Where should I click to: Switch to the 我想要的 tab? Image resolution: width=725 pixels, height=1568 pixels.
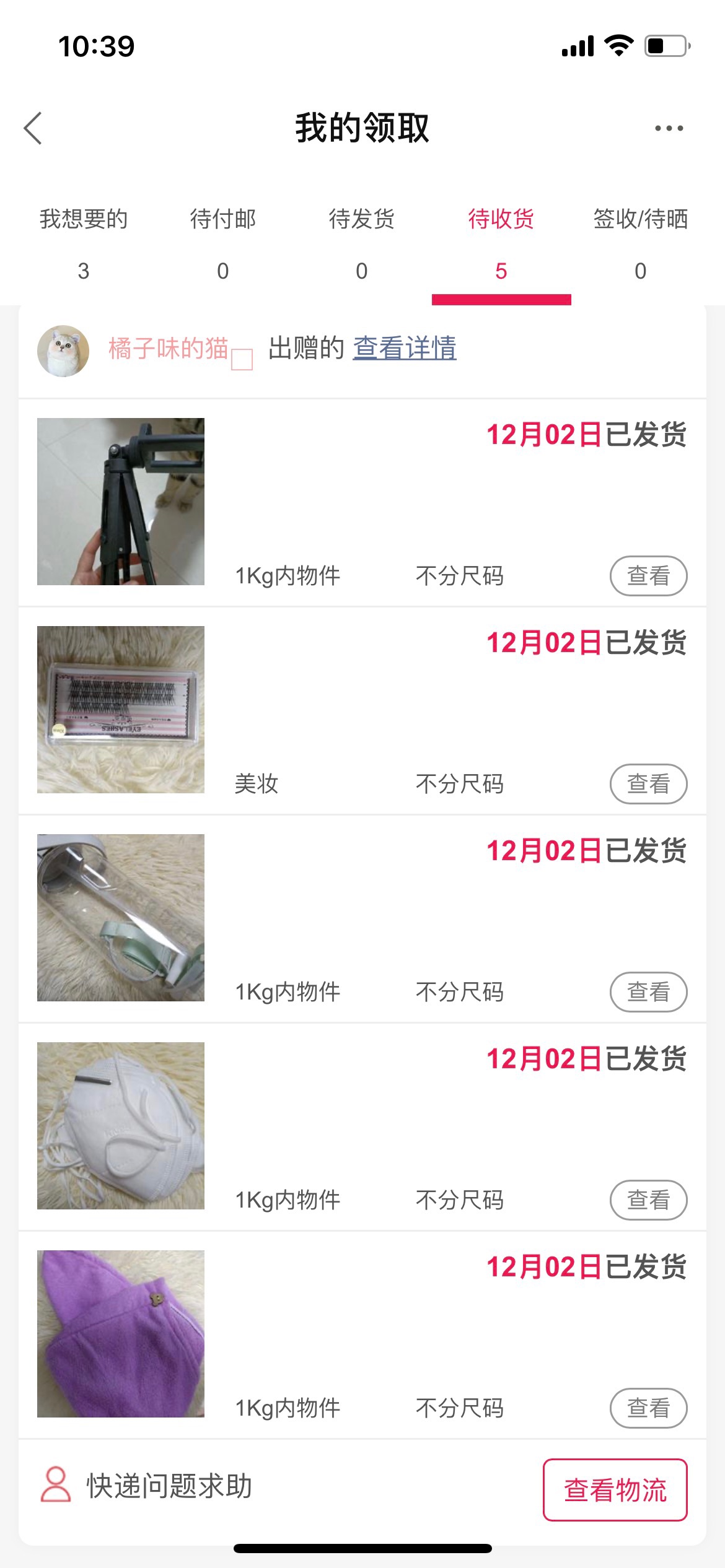click(x=84, y=245)
